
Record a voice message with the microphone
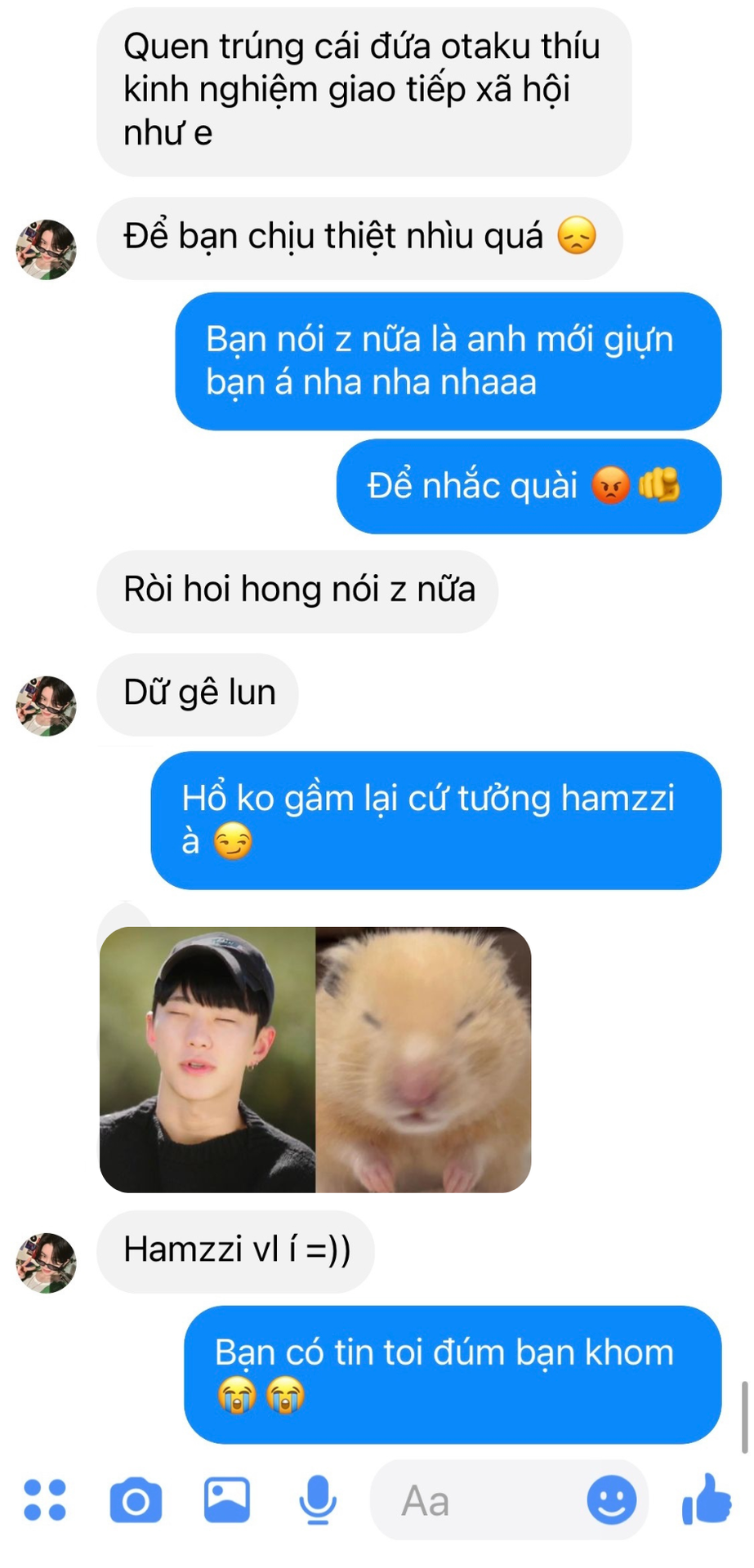(317, 1500)
